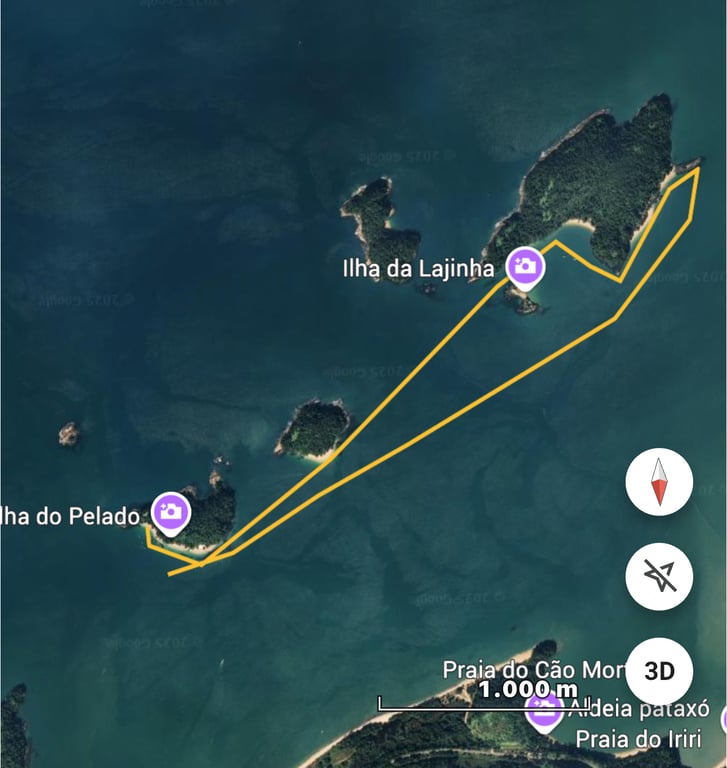Enable my location with the crossed arrow button

tap(659, 577)
